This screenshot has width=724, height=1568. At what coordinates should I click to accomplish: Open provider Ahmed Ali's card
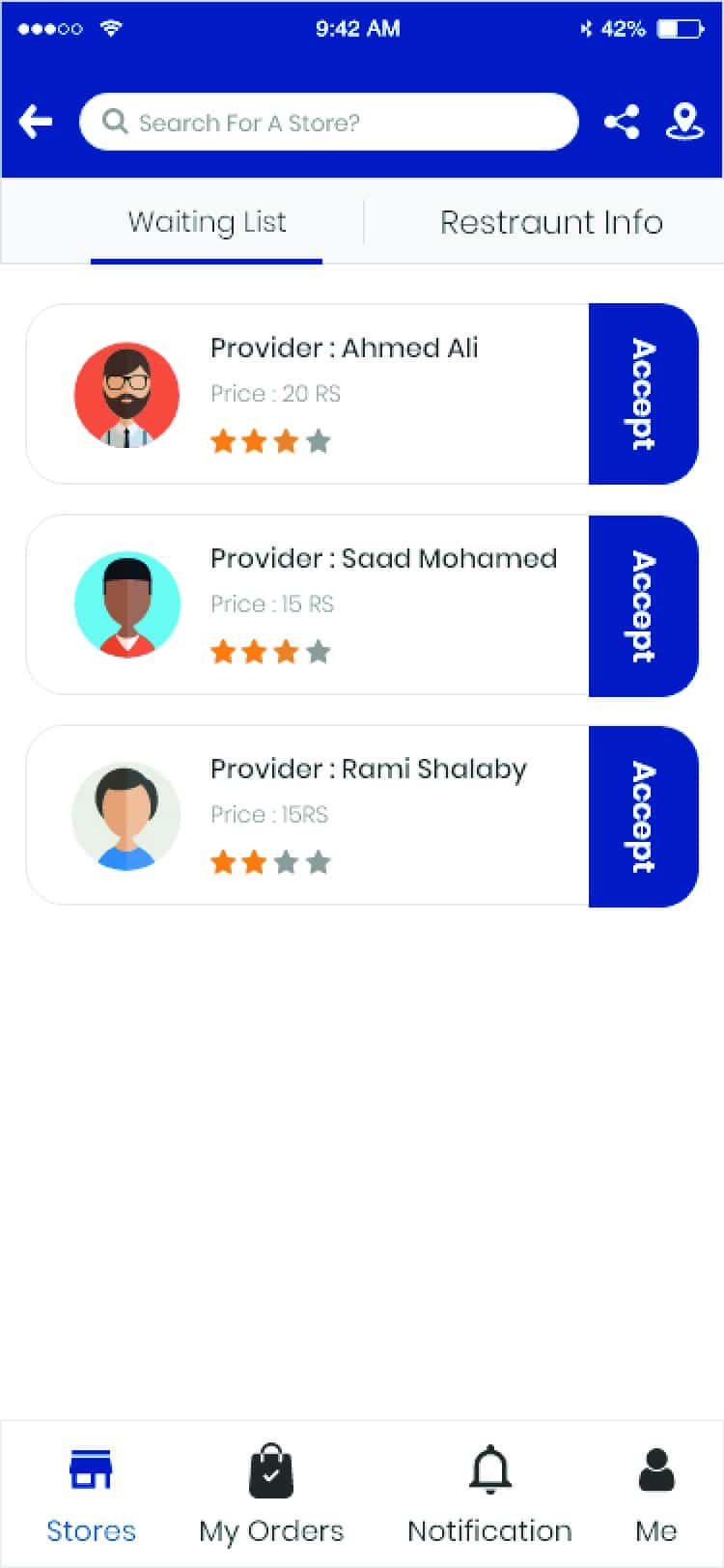(x=309, y=394)
